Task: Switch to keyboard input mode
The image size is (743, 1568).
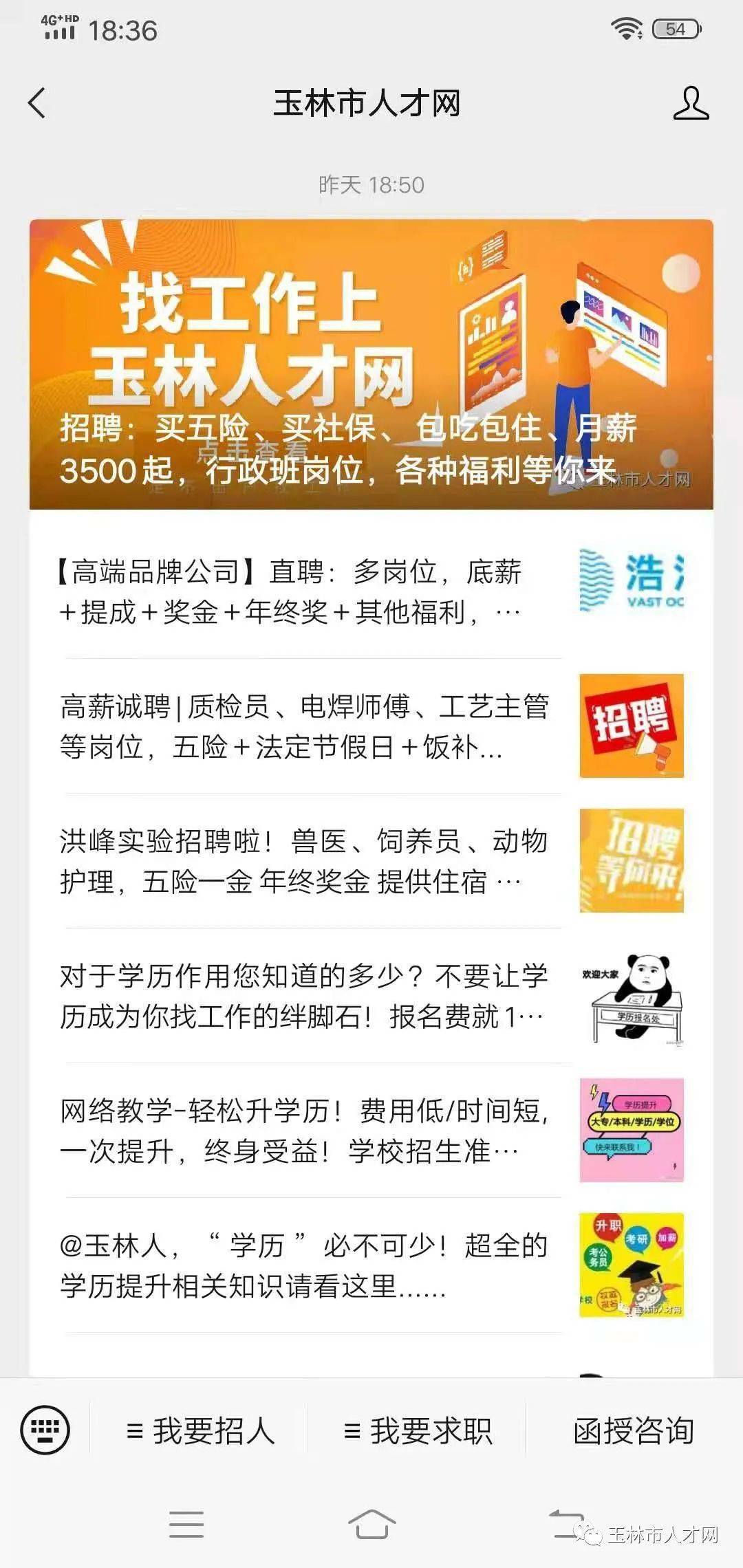Action: click(45, 1430)
